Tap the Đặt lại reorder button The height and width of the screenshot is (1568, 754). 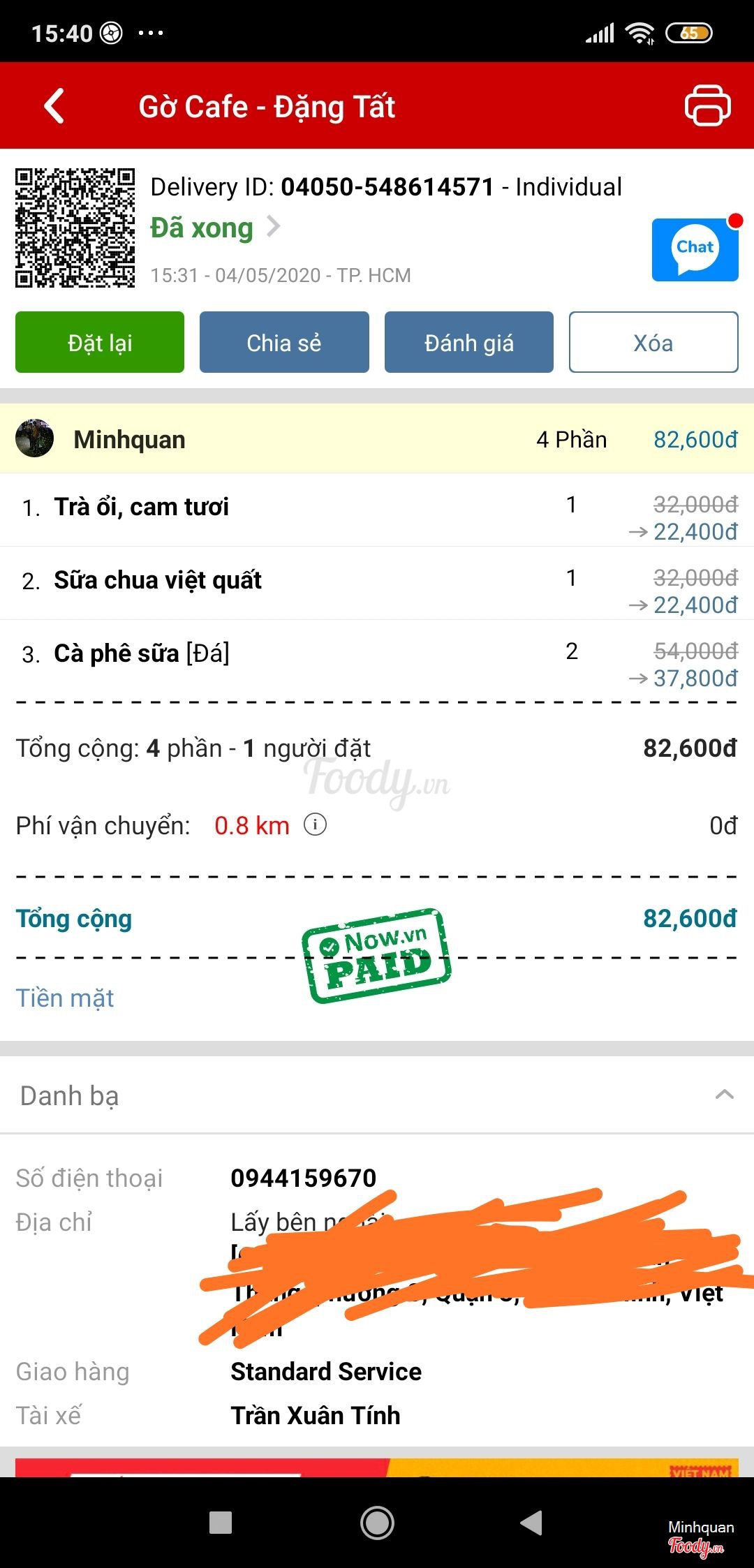[100, 342]
